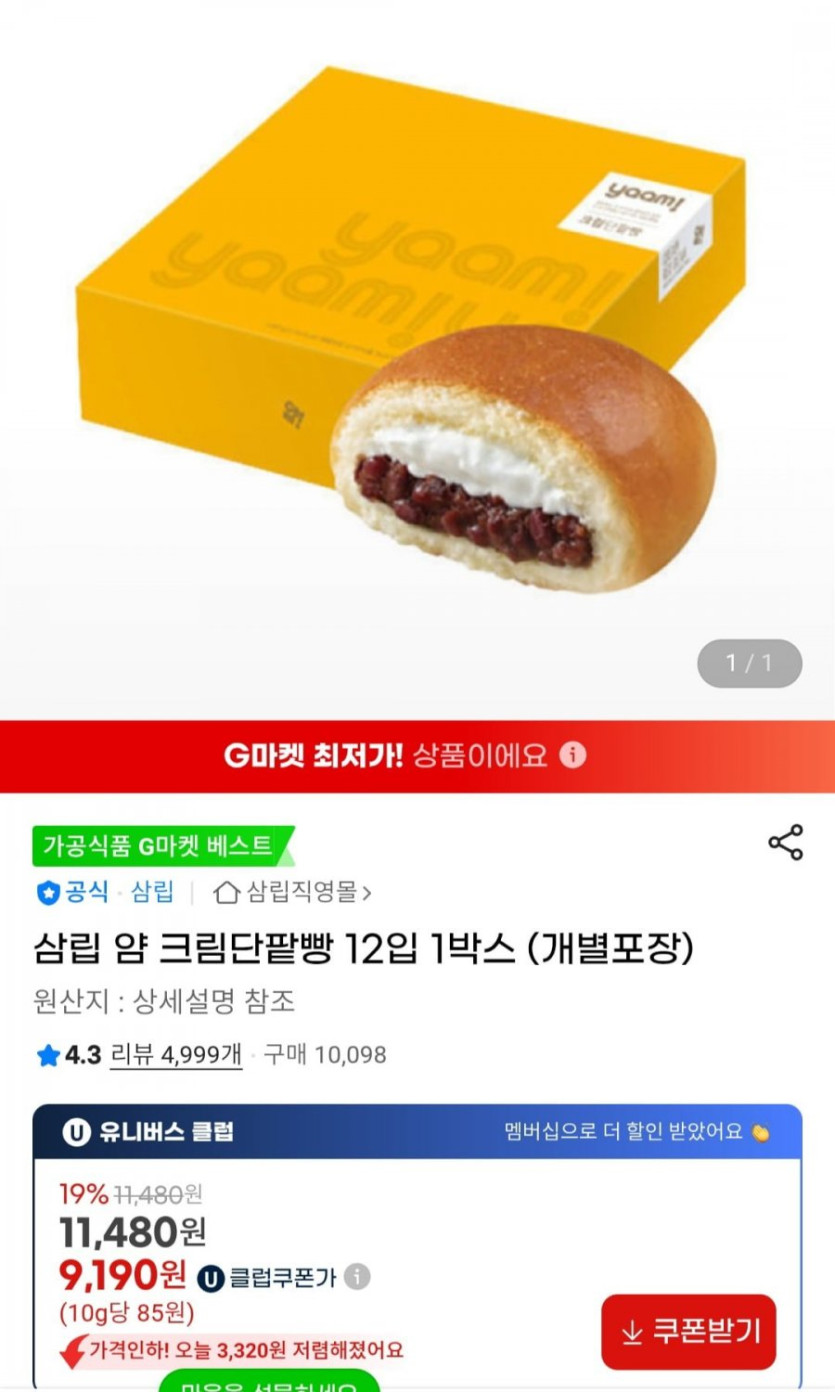Tap the info icon beside 클럽쿠폰가
The image size is (835, 1392).
pyautogui.click(x=357, y=1277)
